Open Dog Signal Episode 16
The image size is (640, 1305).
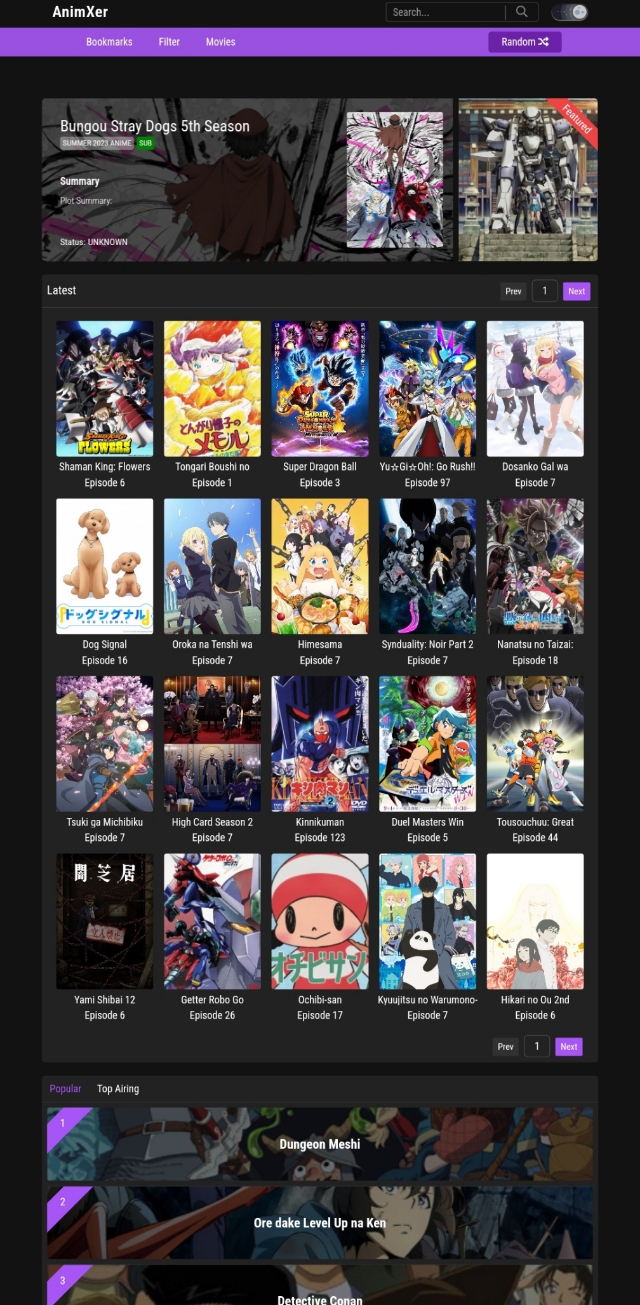pyautogui.click(x=105, y=566)
